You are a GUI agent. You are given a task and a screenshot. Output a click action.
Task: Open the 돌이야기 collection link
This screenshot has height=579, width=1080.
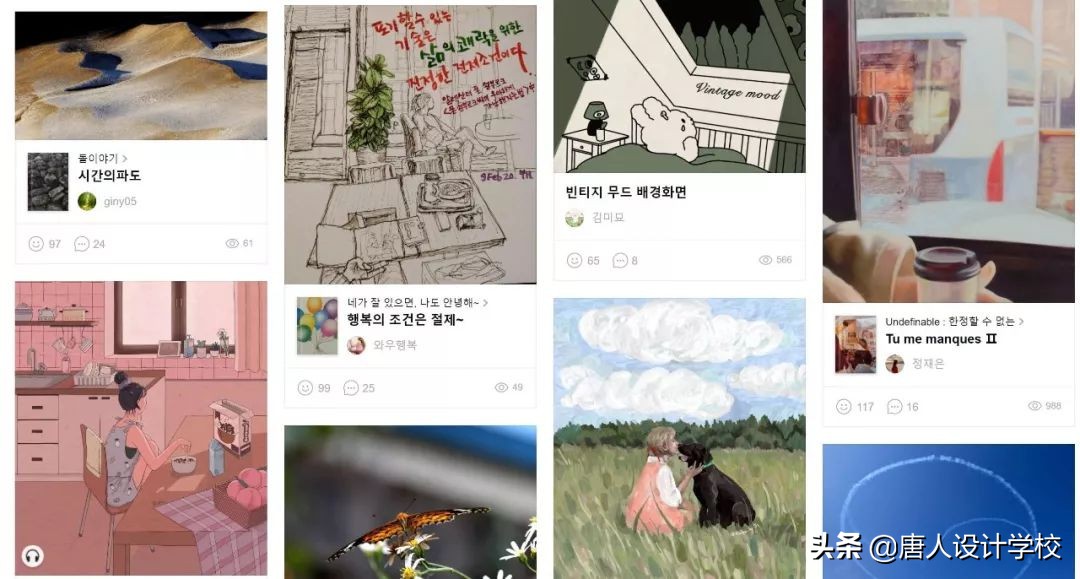point(102,158)
